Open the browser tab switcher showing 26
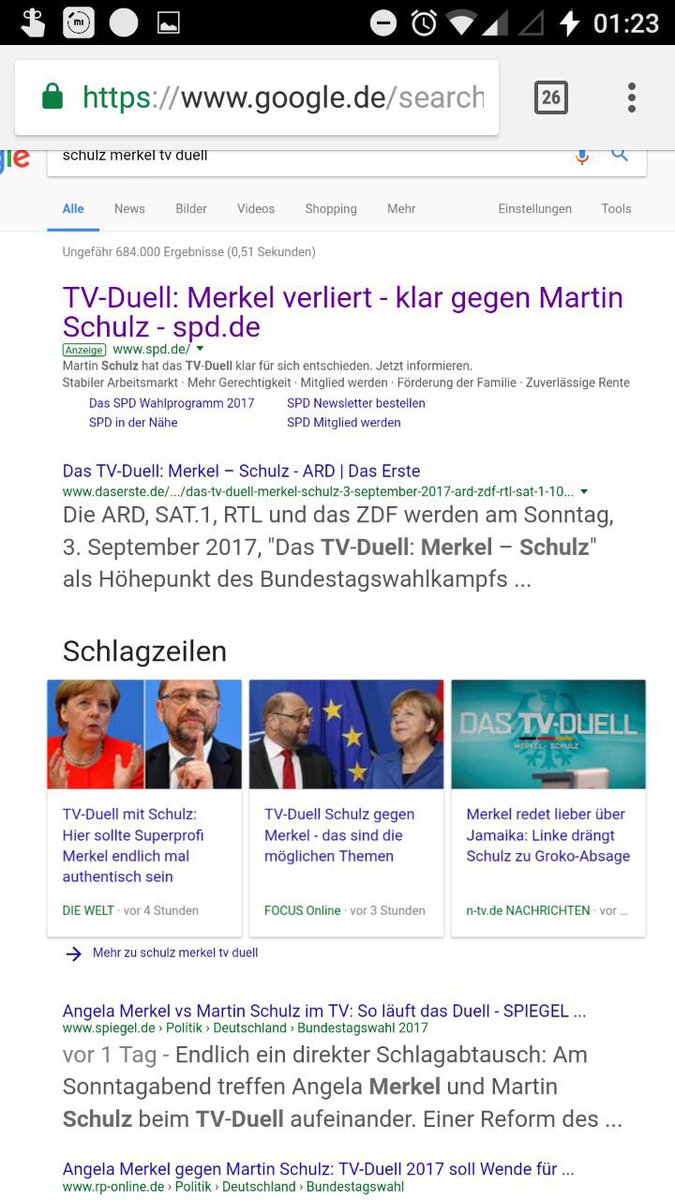Image resolution: width=675 pixels, height=1200 pixels. (x=550, y=97)
